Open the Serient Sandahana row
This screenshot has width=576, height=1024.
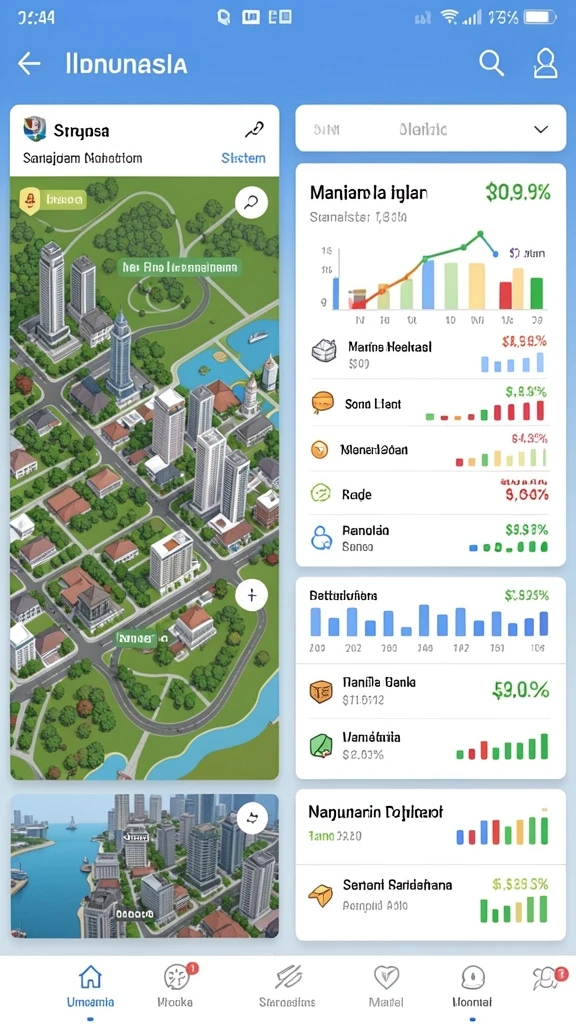click(430, 894)
